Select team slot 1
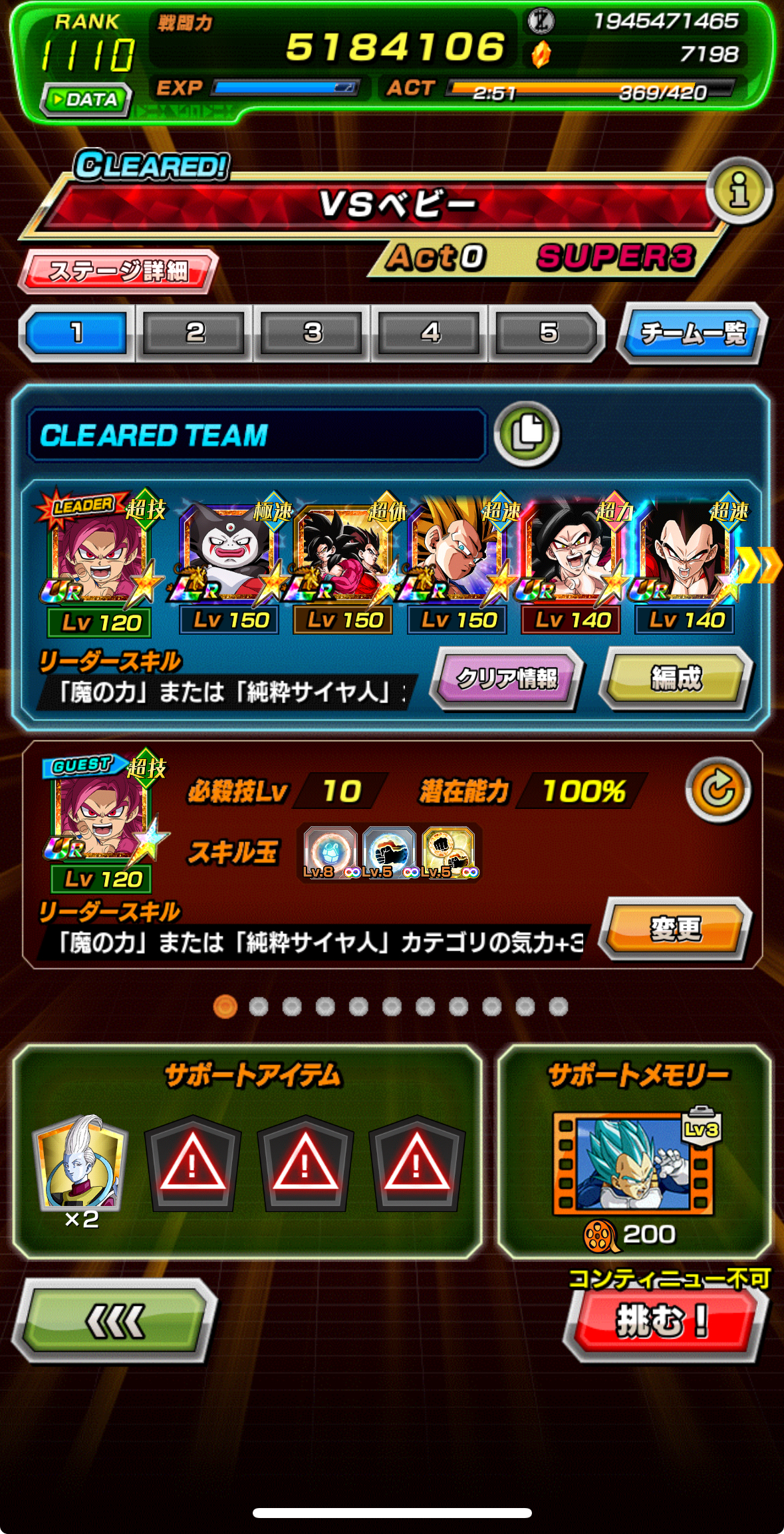This screenshot has width=784, height=1534. click(x=76, y=333)
